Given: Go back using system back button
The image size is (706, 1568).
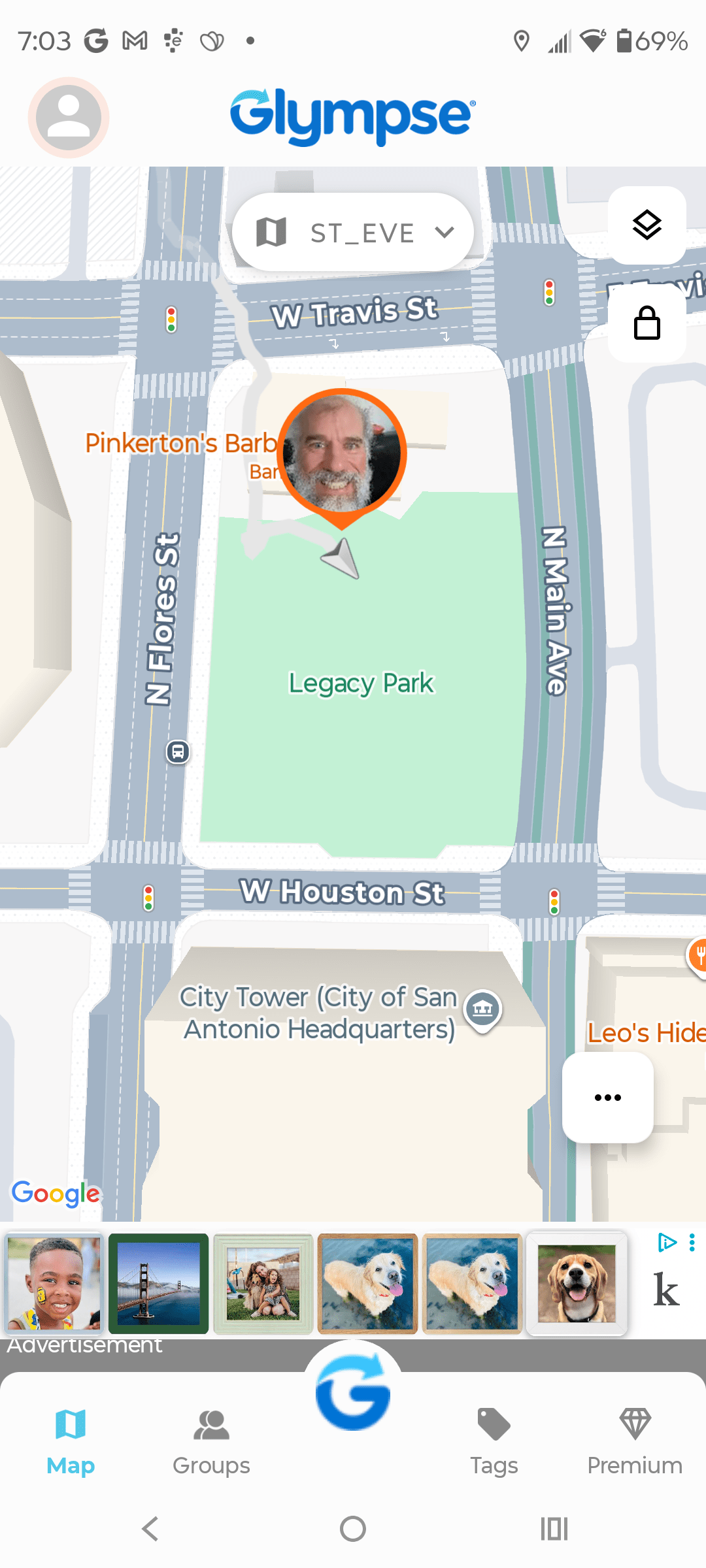Looking at the screenshot, I should tap(150, 1529).
